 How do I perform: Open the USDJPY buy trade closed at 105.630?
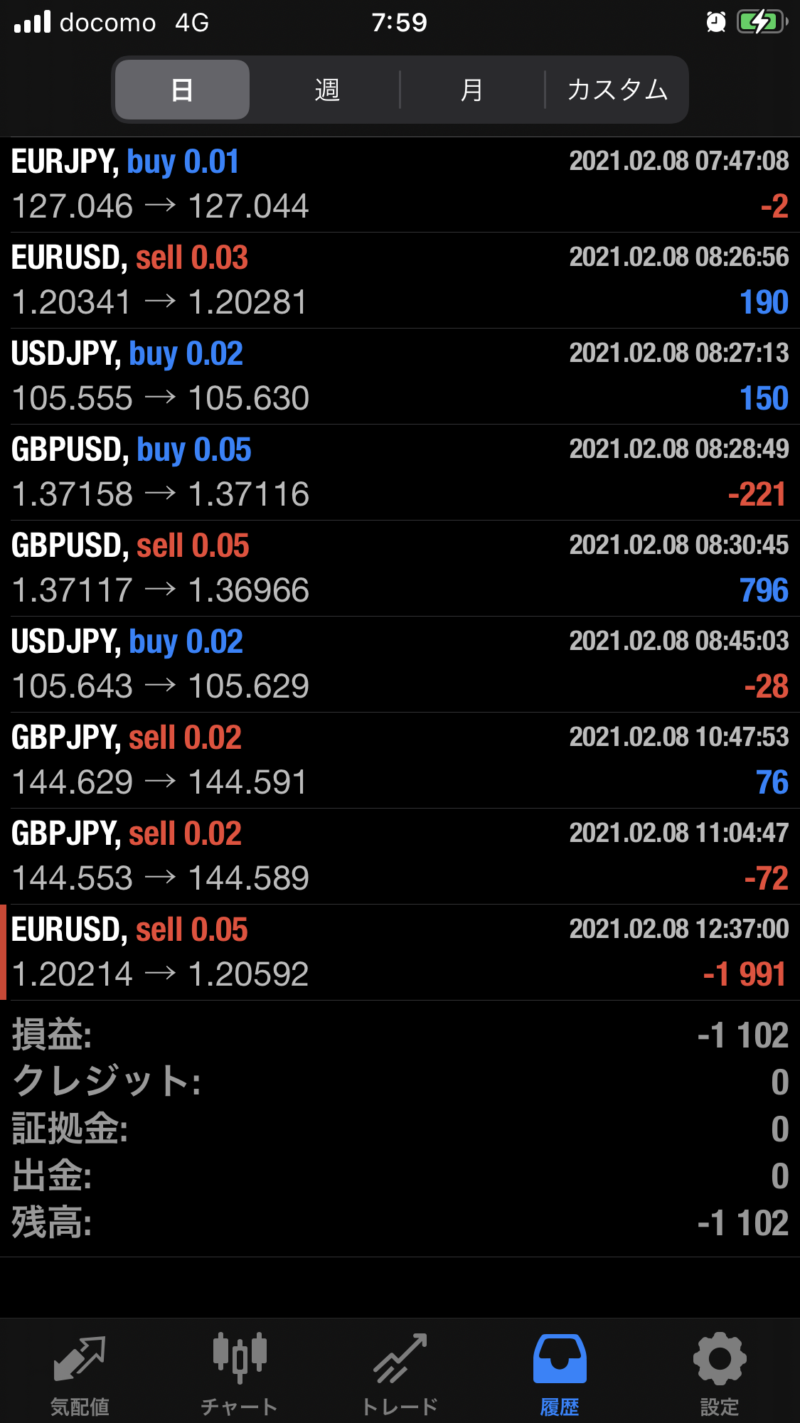[x=400, y=377]
